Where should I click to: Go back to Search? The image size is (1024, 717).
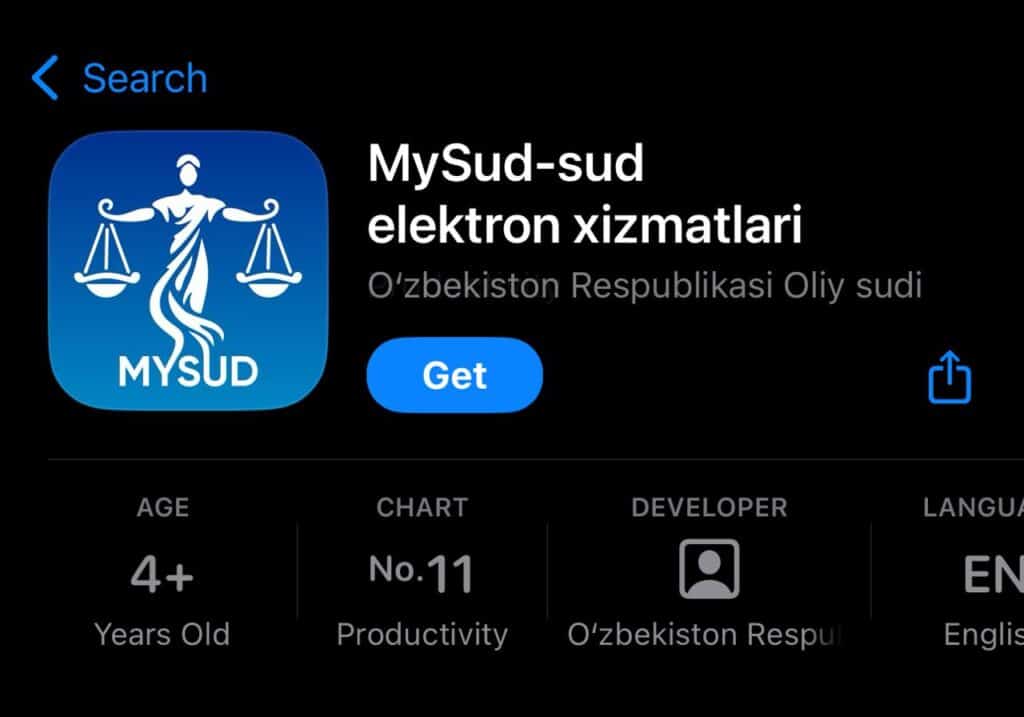(x=118, y=78)
